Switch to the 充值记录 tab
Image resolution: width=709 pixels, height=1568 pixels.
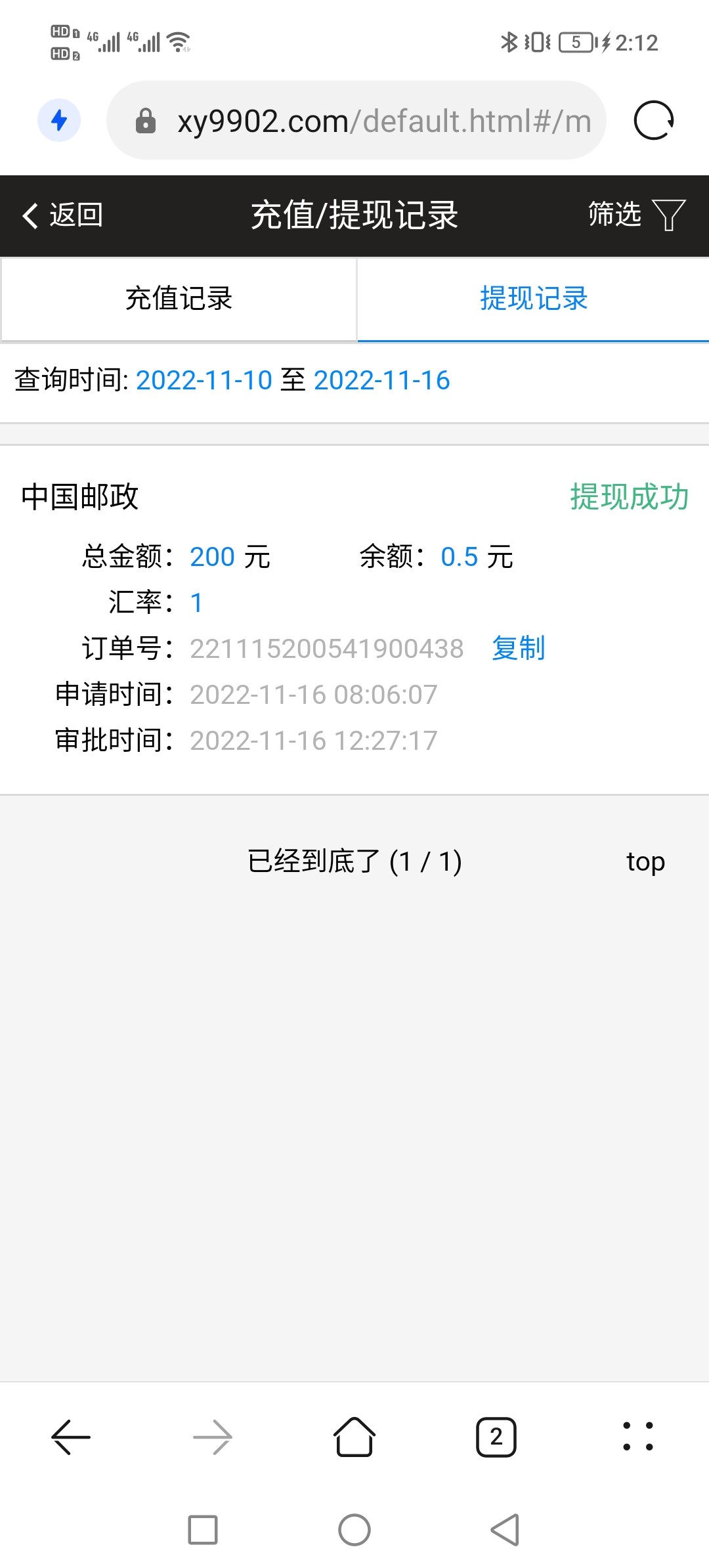point(177,299)
